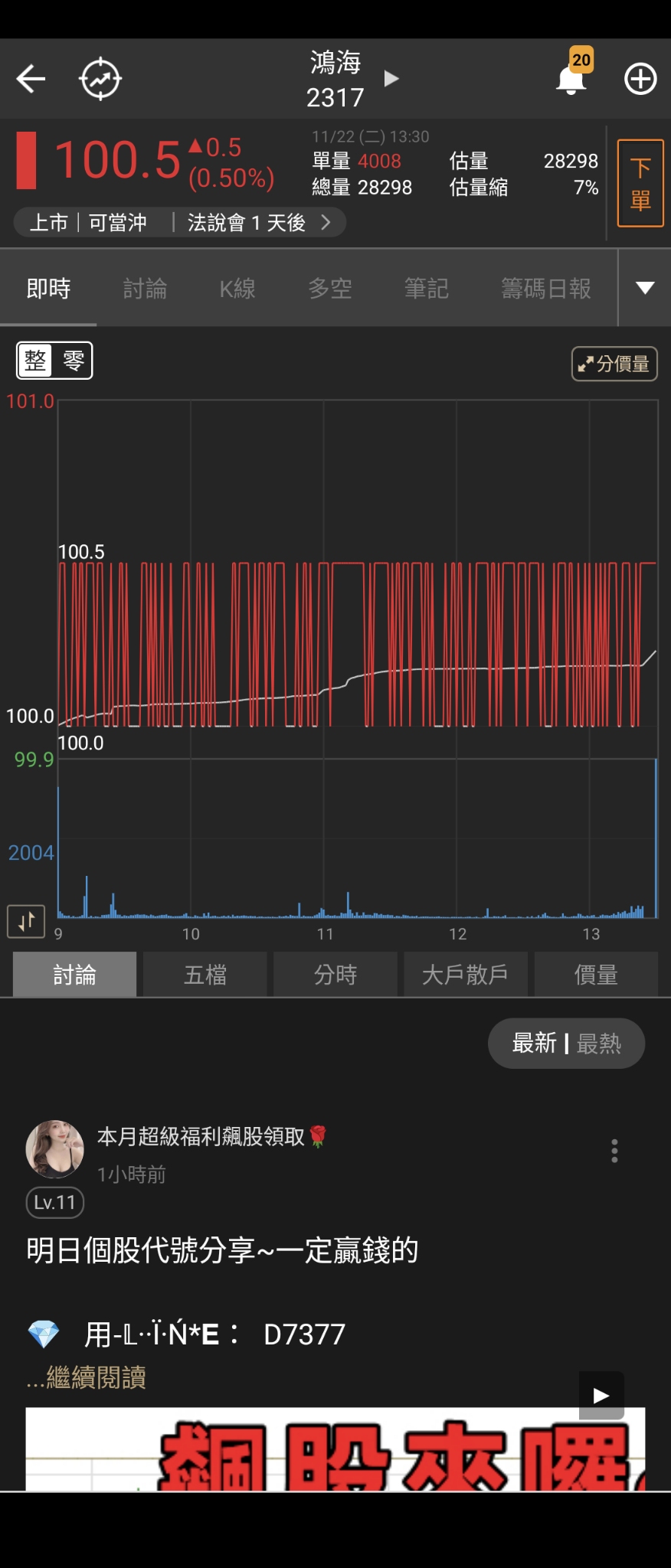Image resolution: width=671 pixels, height=1568 pixels.
Task: Sort discussions by 最新 or 最熱
Action: [x=566, y=1043]
